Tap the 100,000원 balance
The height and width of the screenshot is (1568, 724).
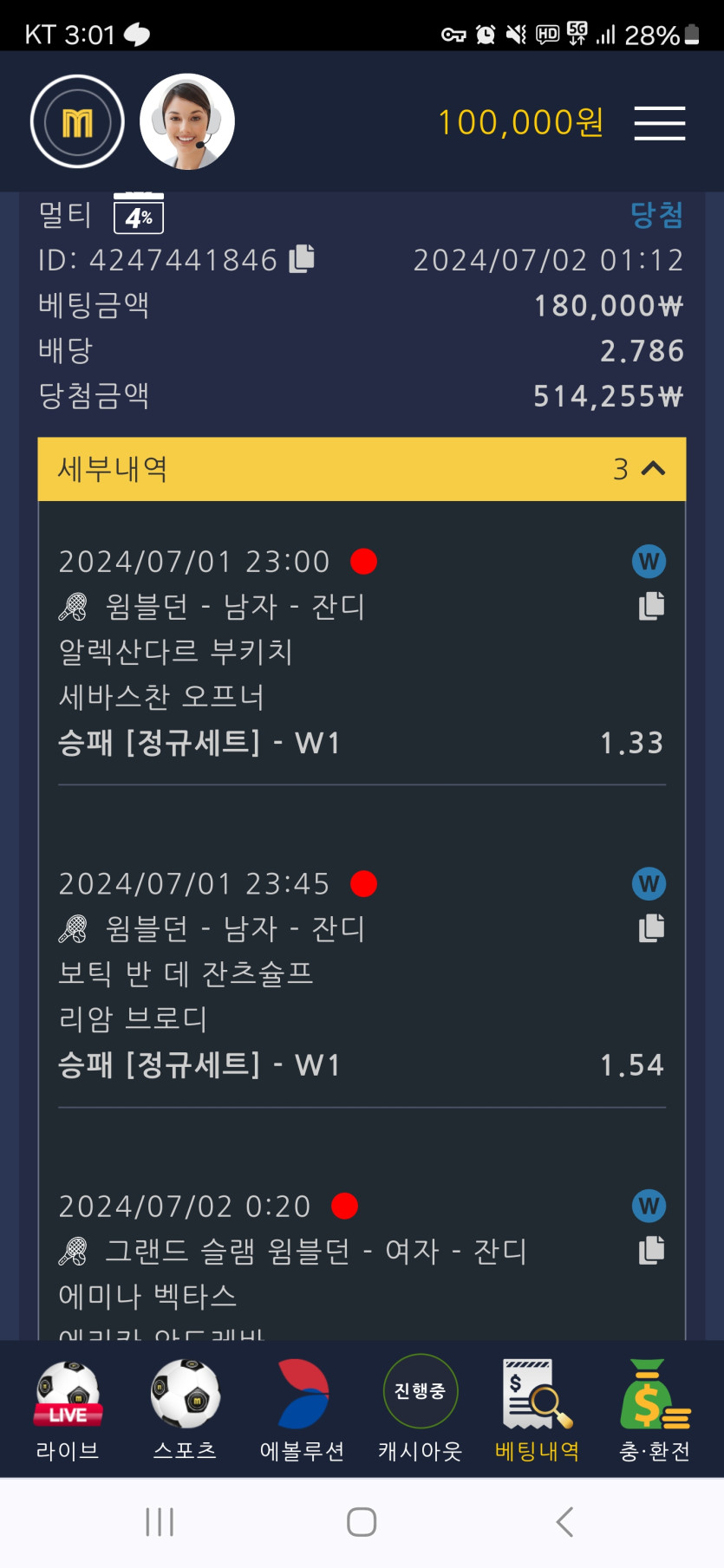point(520,123)
